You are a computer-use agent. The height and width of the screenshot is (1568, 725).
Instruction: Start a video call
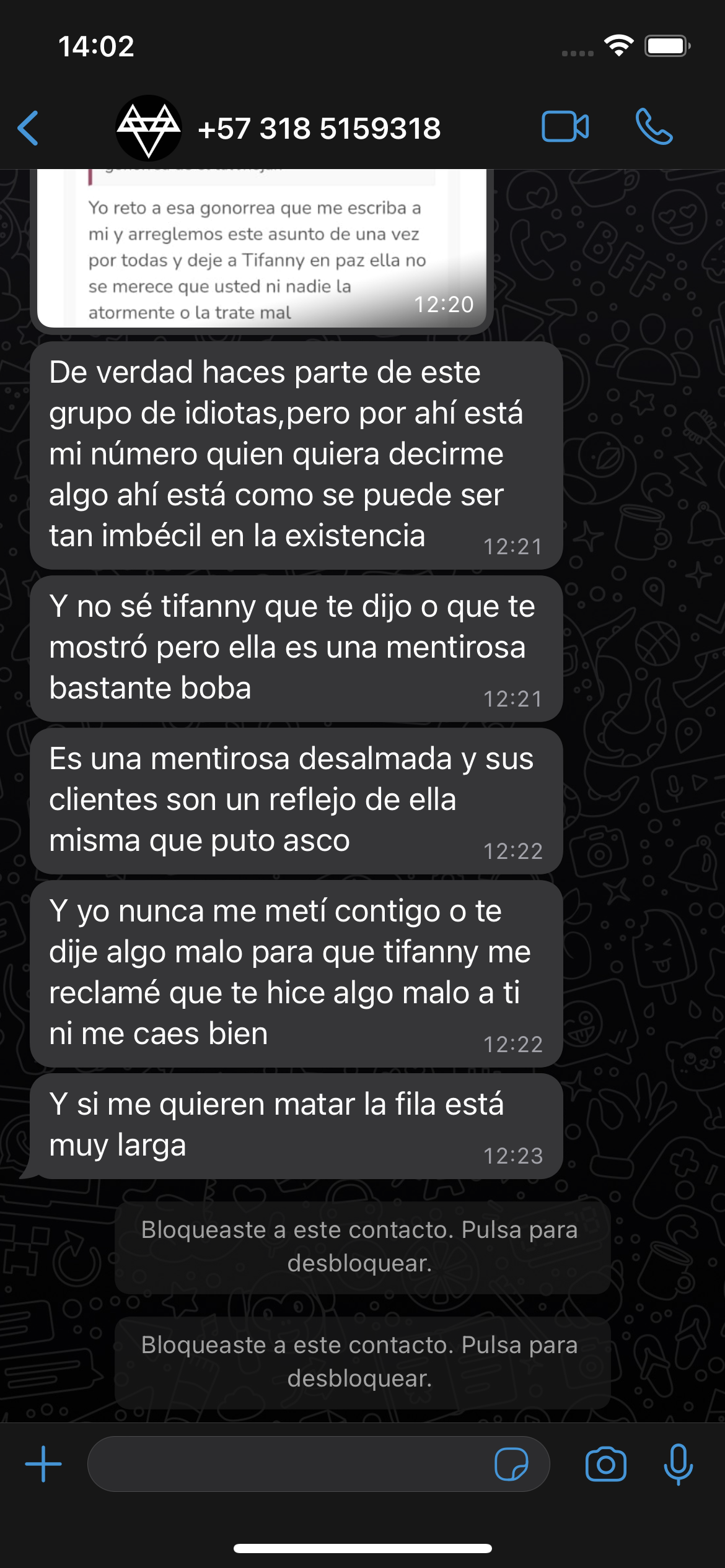(565, 127)
